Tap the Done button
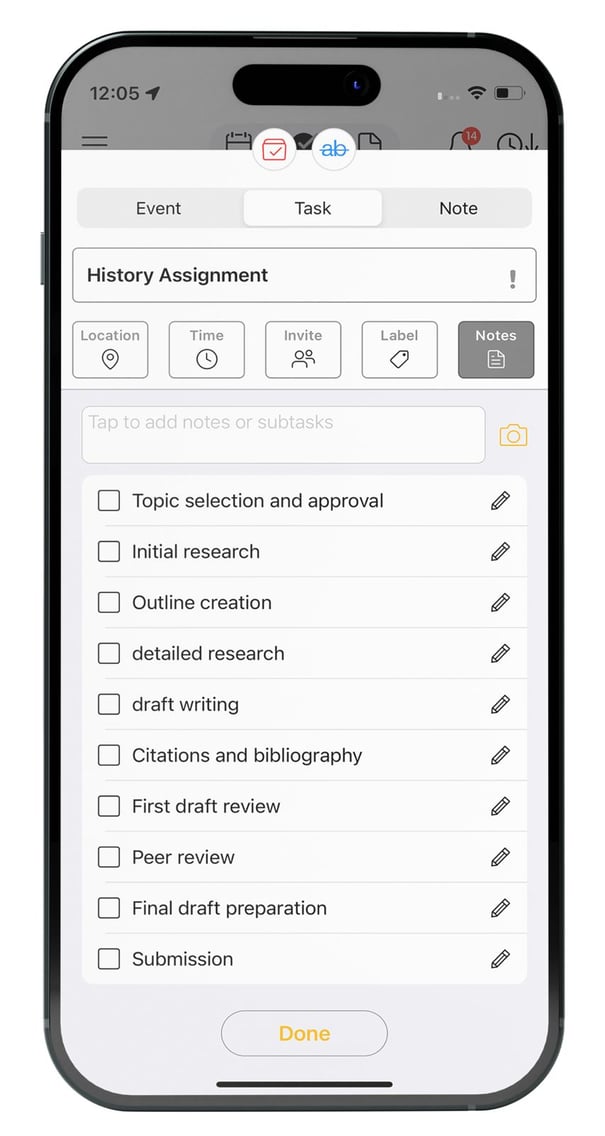The height and width of the screenshot is (1136, 605). click(x=304, y=1033)
